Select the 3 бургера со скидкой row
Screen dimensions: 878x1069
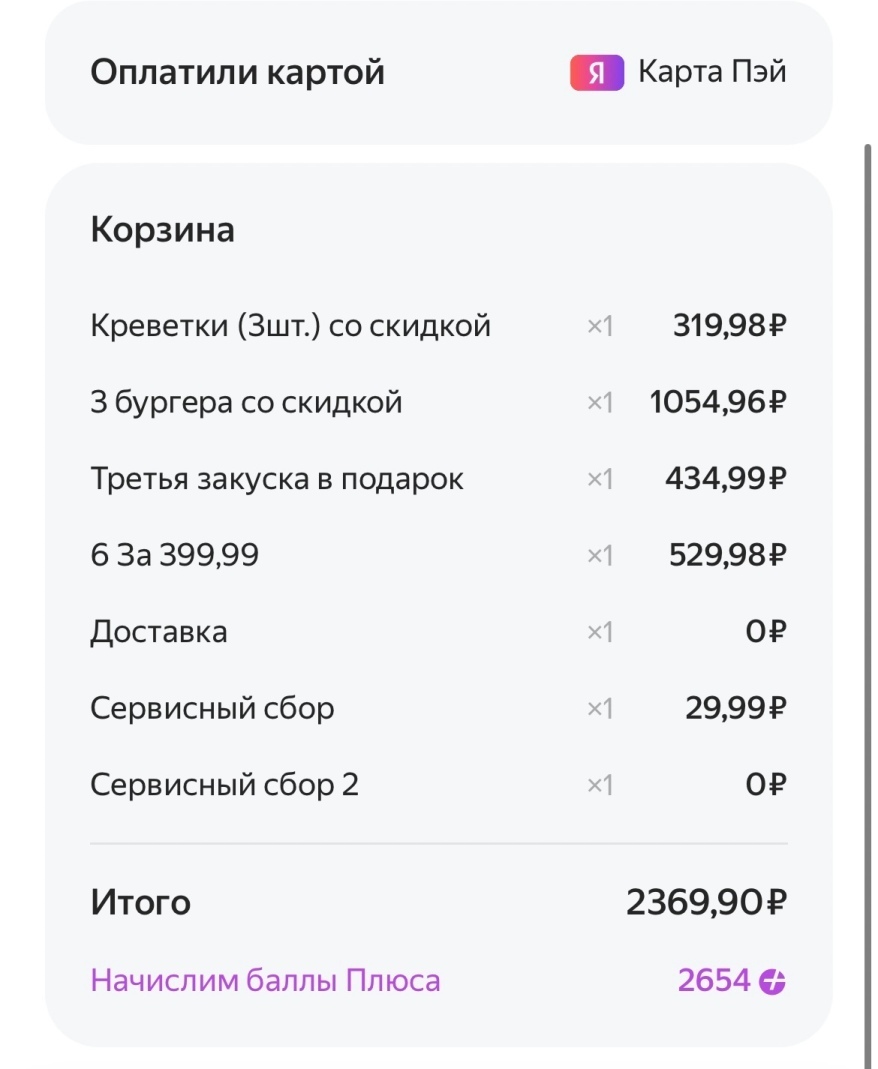pyautogui.click(x=244, y=401)
